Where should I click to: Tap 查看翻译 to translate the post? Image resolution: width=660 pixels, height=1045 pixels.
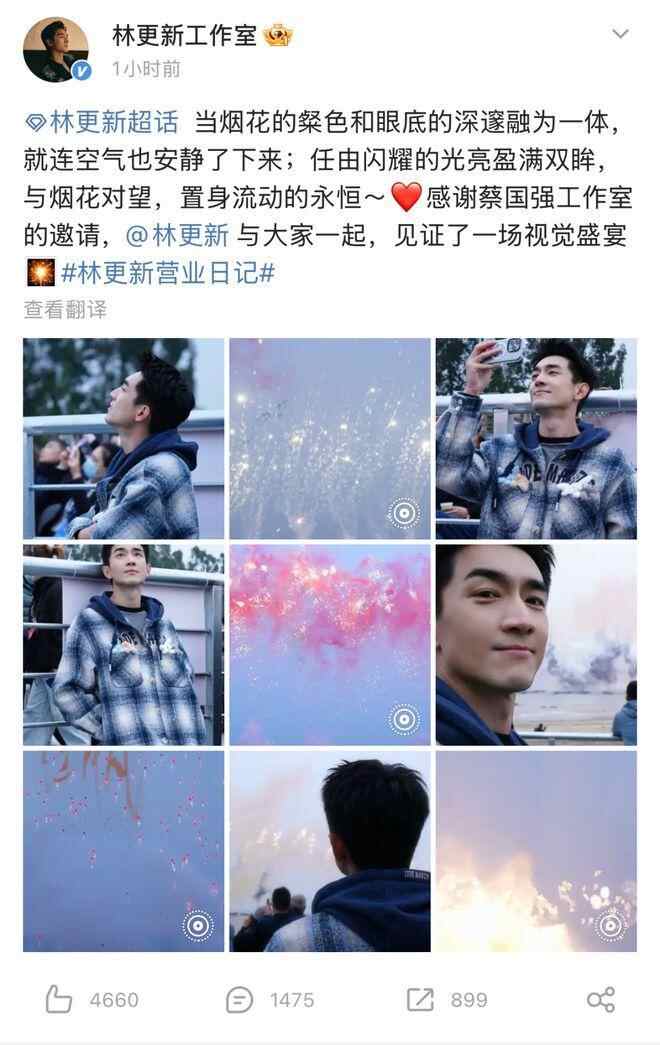coord(65,310)
